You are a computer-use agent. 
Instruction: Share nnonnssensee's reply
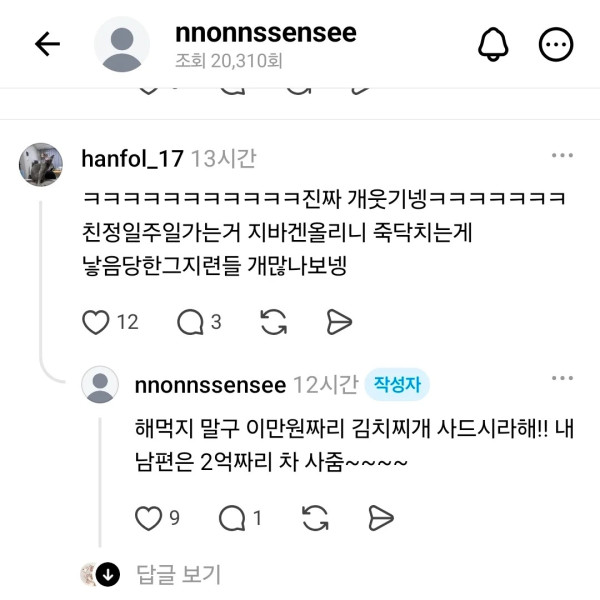coord(381,518)
